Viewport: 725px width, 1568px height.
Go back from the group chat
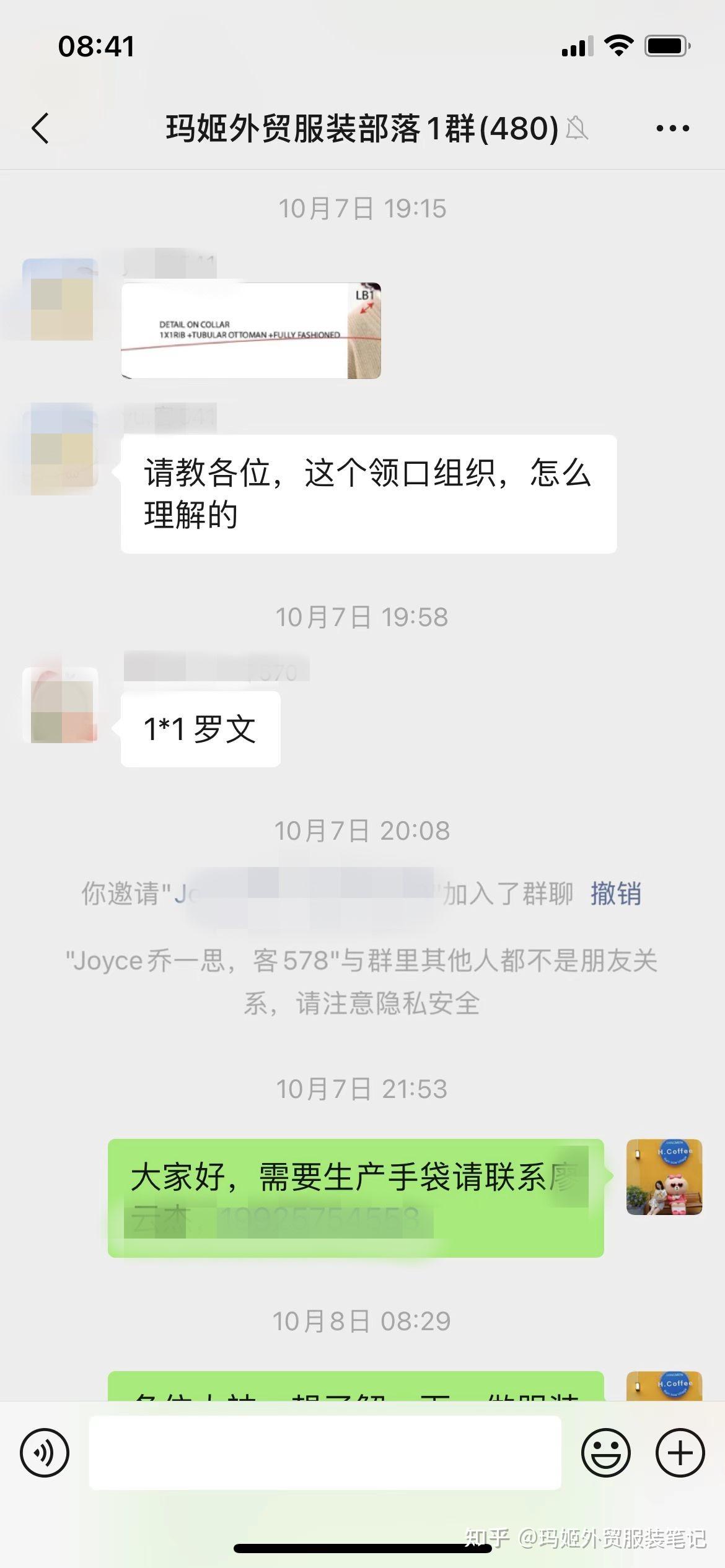40,129
